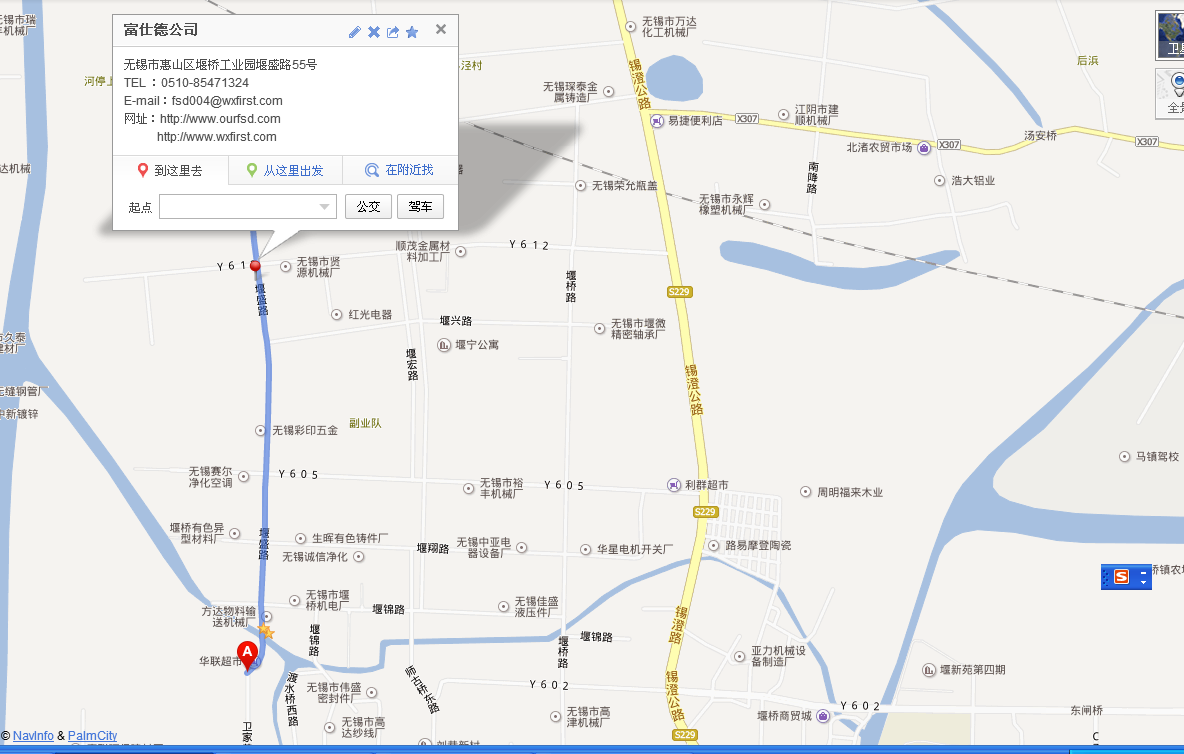This screenshot has height=754, width=1184.
Task: Expand the 起点 dropdown arrow
Action: (324, 207)
